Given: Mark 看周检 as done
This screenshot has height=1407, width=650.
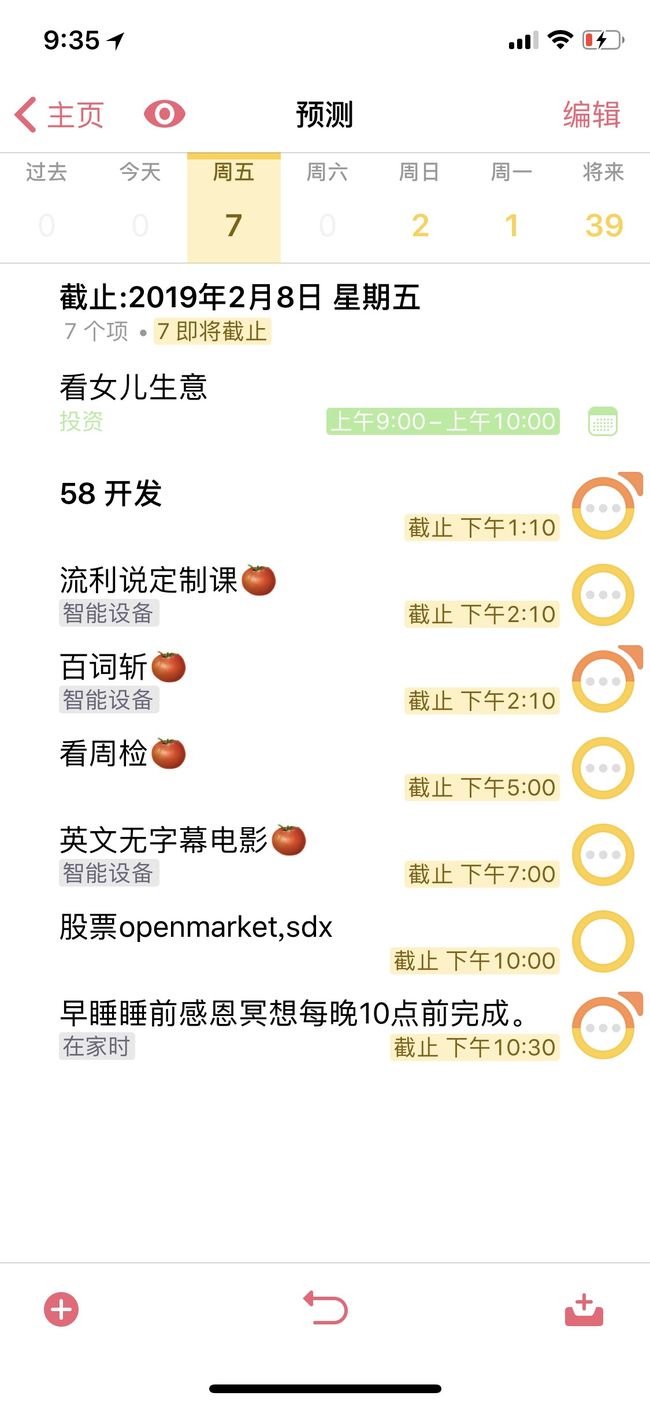Looking at the screenshot, I should click(x=603, y=768).
